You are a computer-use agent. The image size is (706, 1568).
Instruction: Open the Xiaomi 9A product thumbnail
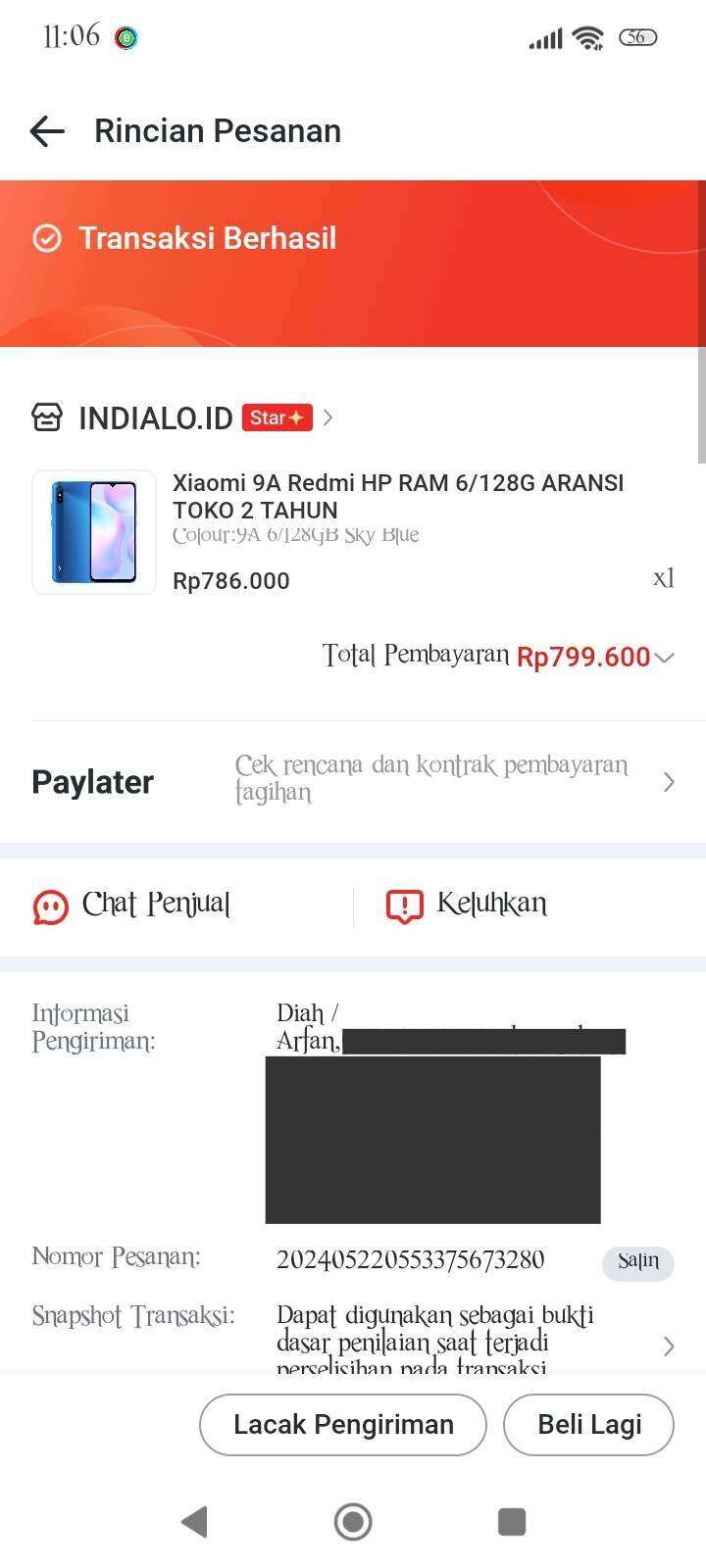coord(93,532)
